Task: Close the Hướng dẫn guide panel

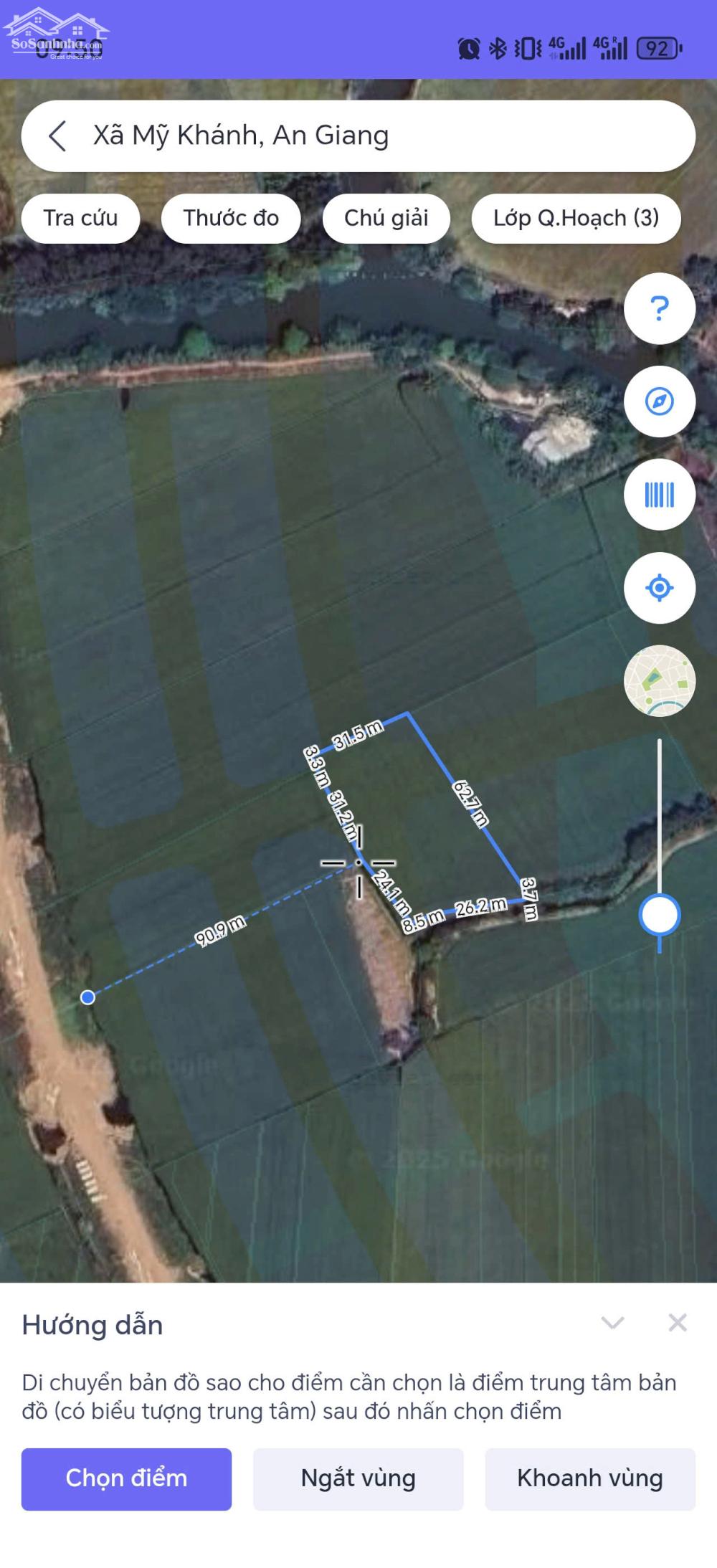Action: point(678,1323)
